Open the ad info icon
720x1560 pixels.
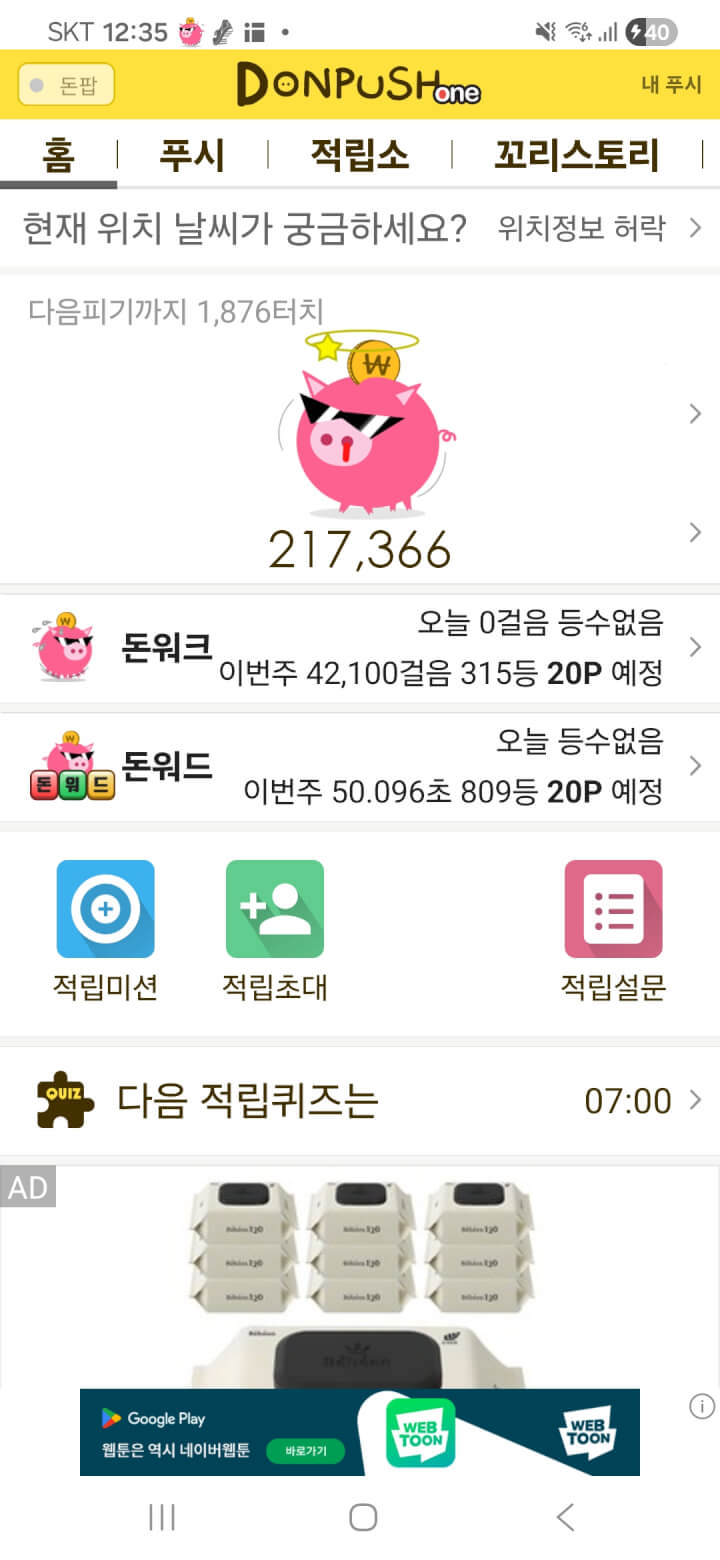pos(702,1407)
